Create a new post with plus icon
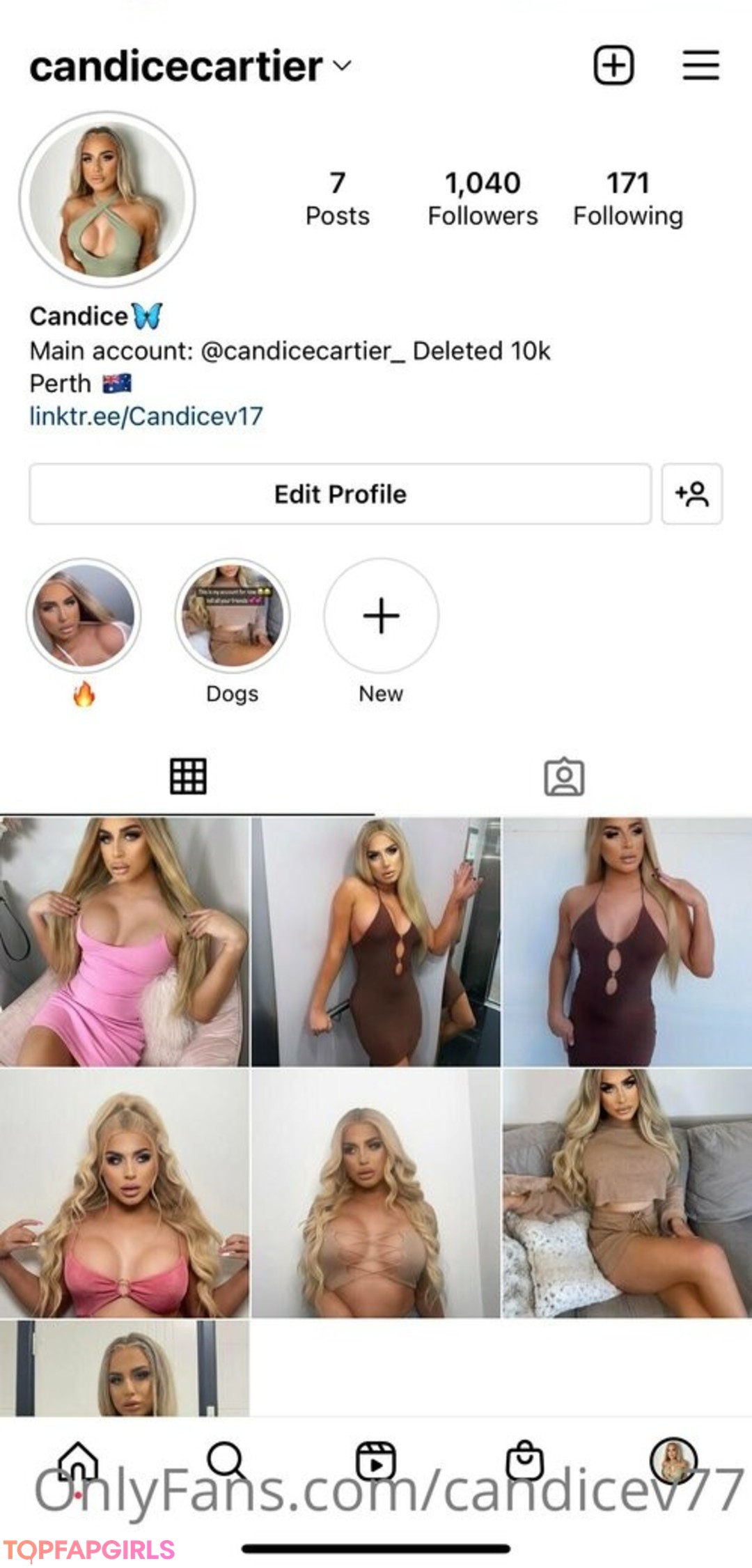The image size is (752, 1568). tap(613, 65)
